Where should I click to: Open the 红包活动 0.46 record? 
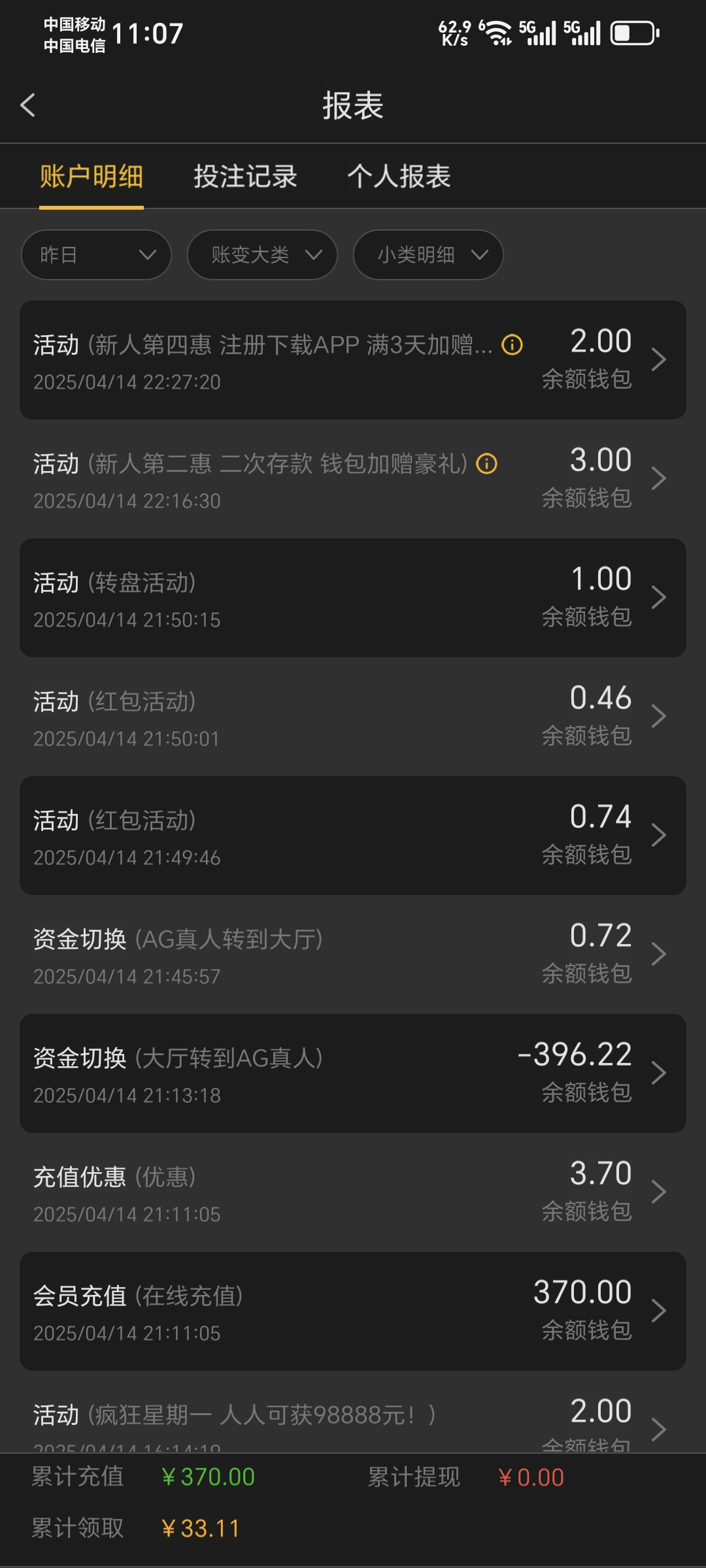[353, 717]
